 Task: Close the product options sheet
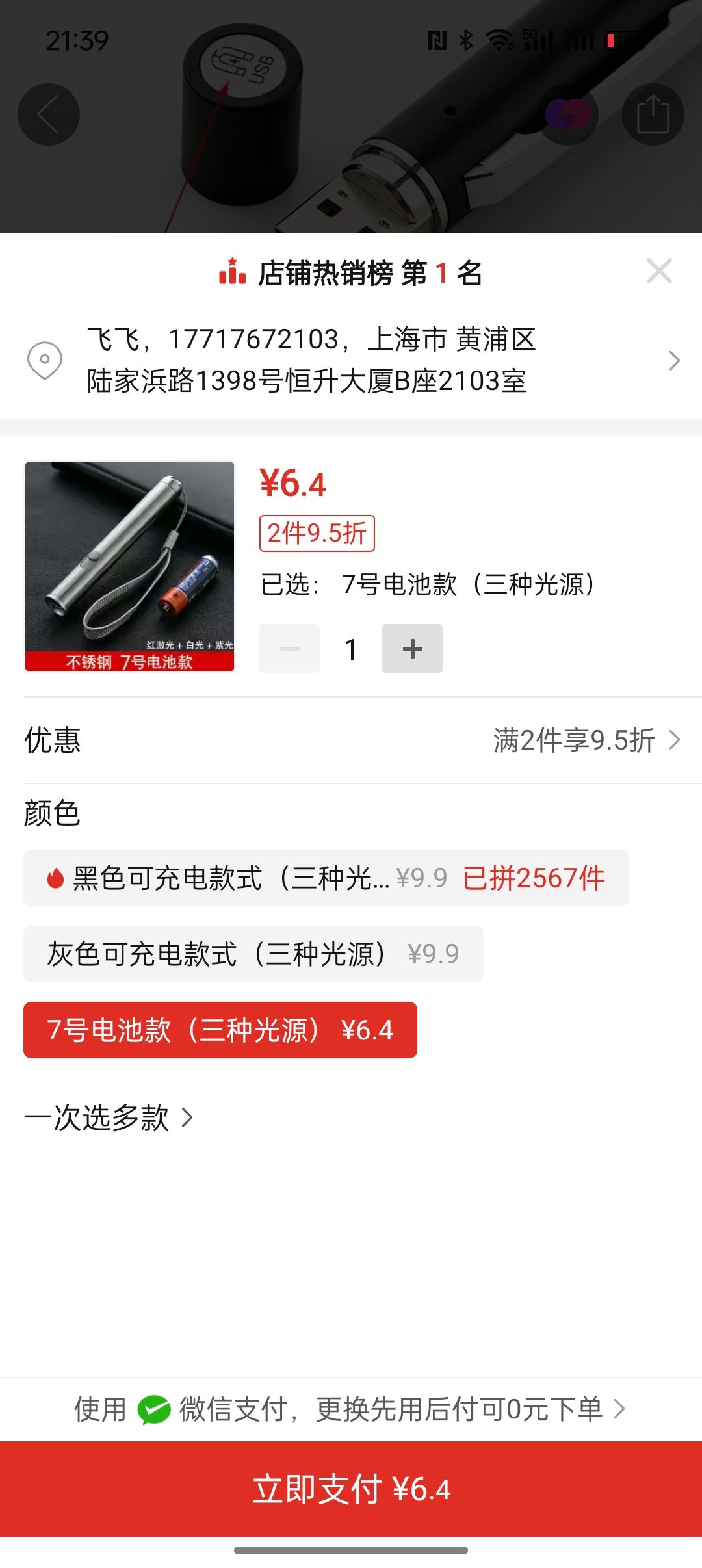click(659, 271)
